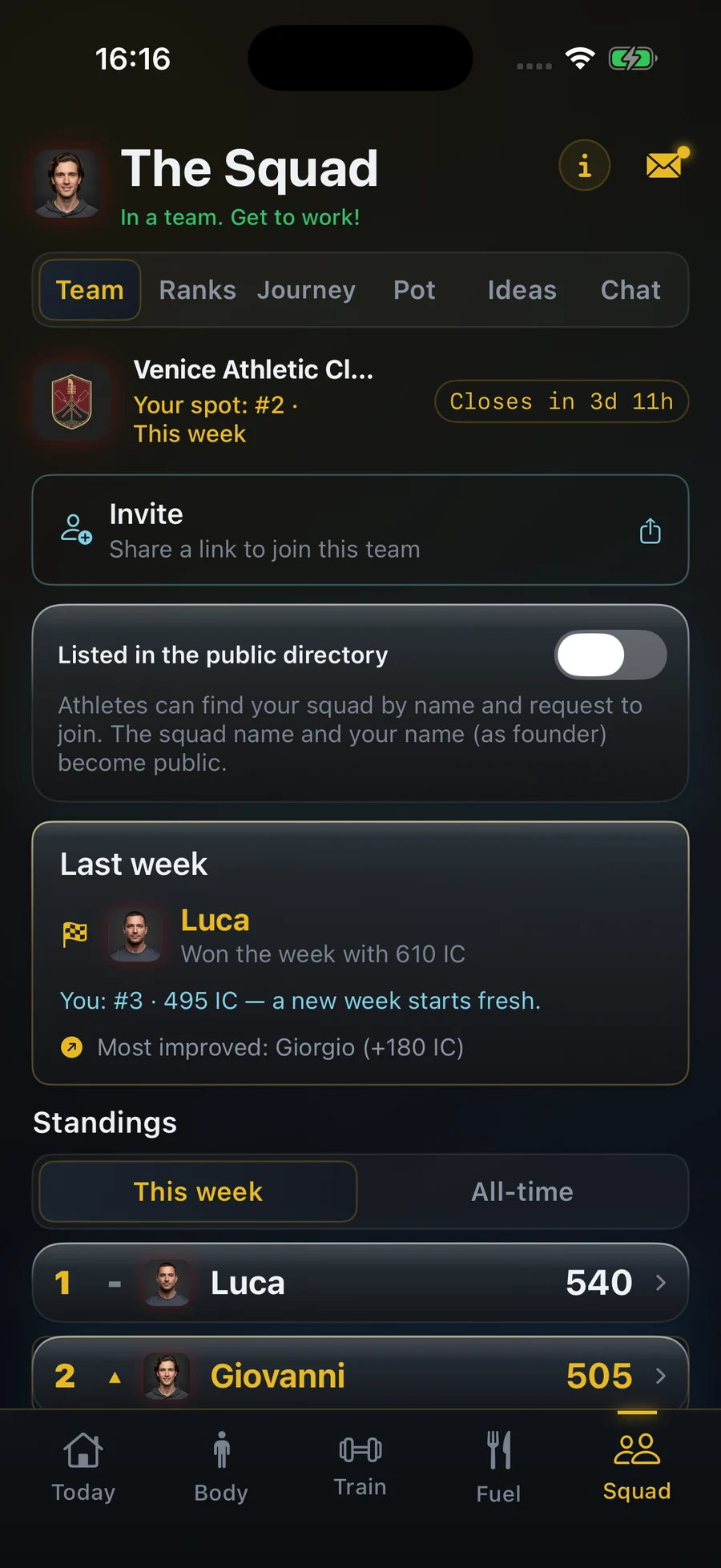Show All-time standings
Image resolution: width=721 pixels, height=1568 pixels.
(x=522, y=1191)
